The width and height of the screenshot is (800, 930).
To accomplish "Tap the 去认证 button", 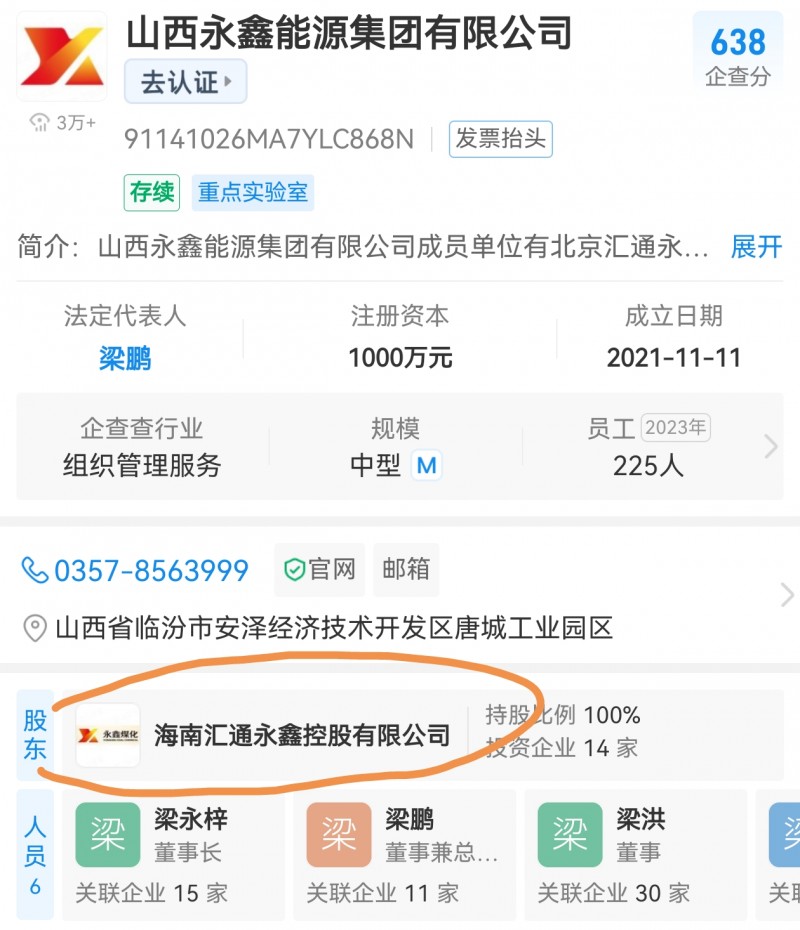I will [x=185, y=82].
